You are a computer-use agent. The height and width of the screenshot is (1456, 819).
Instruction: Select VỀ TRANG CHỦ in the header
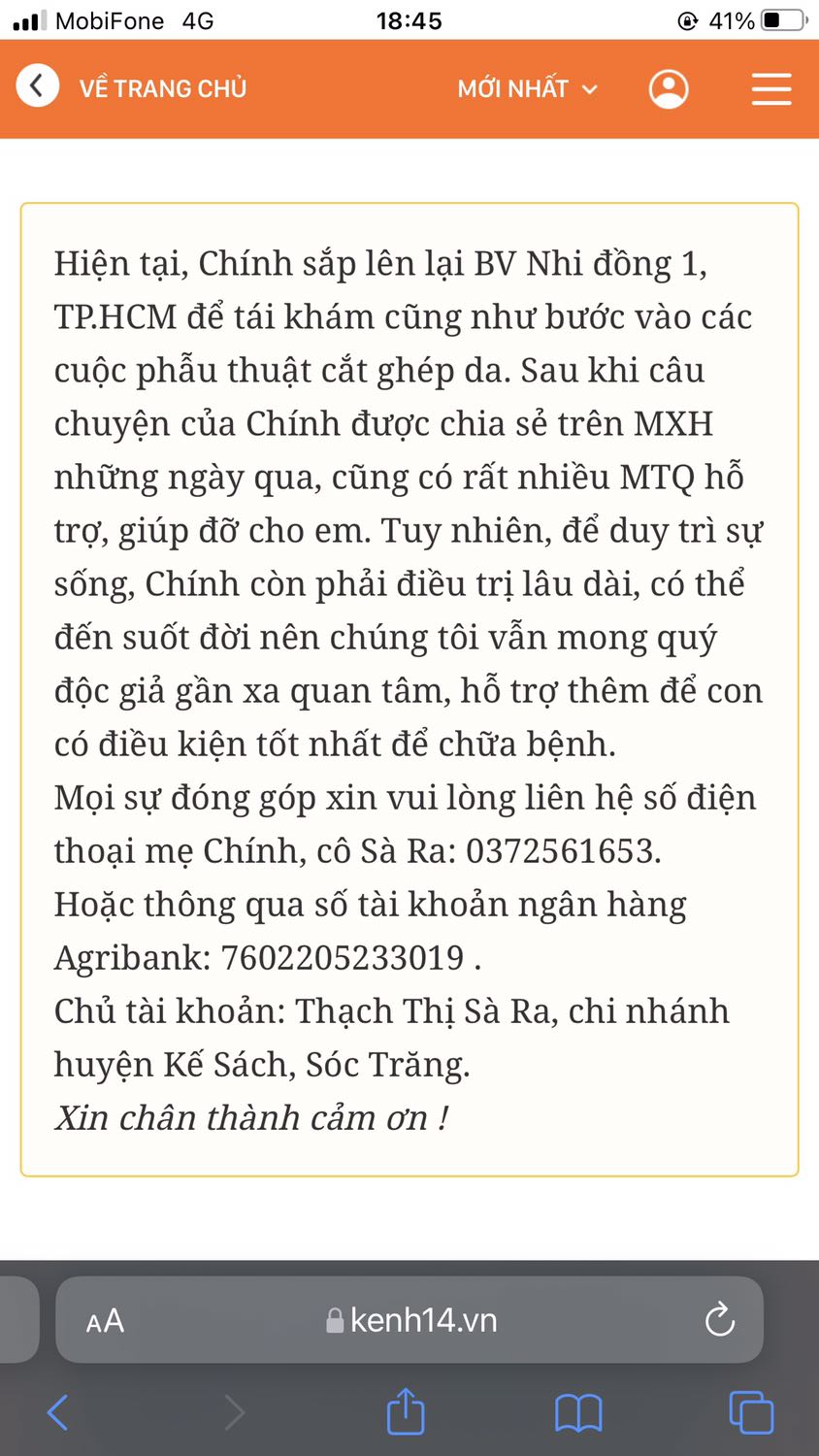[163, 88]
